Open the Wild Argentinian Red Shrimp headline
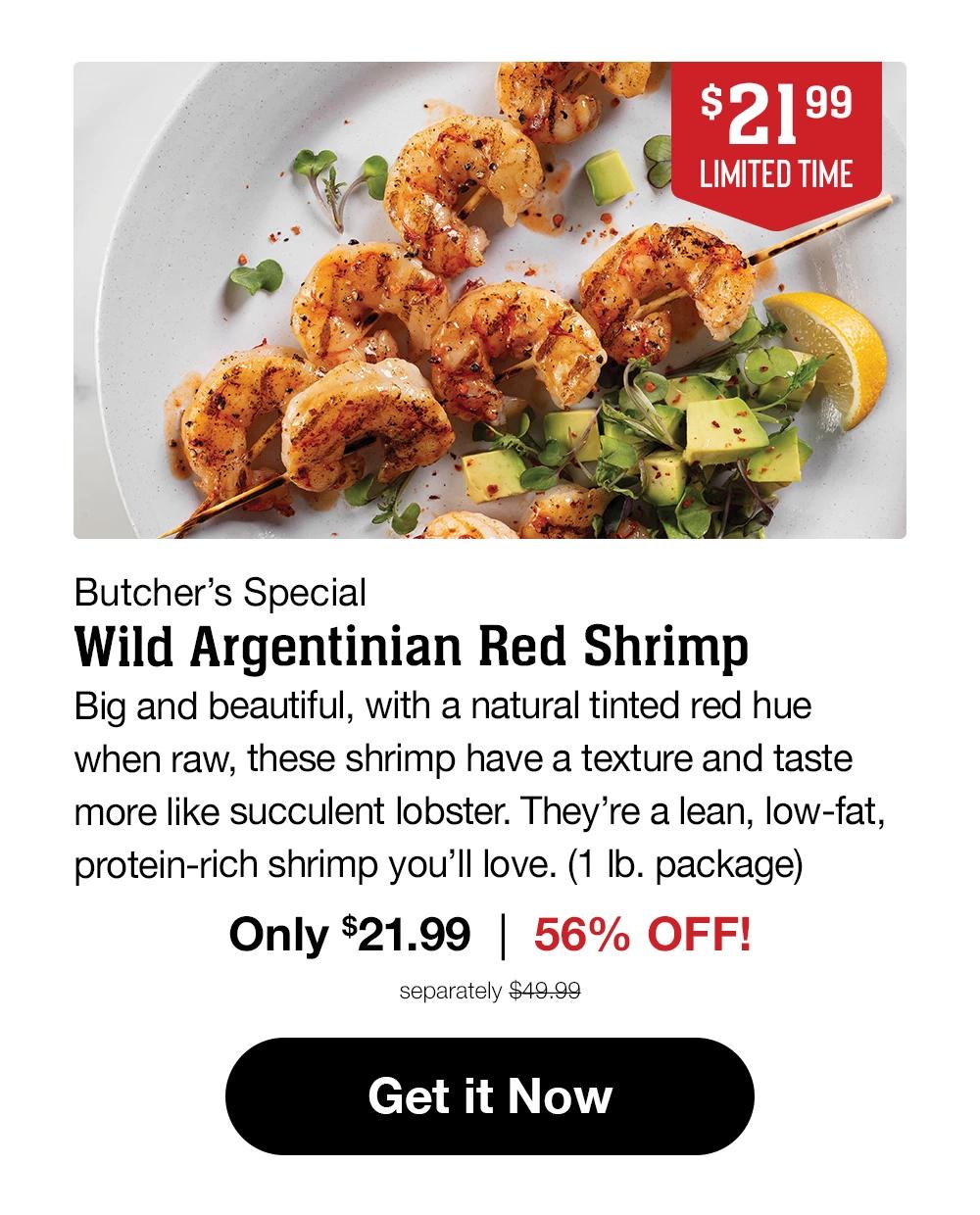 coord(412,647)
